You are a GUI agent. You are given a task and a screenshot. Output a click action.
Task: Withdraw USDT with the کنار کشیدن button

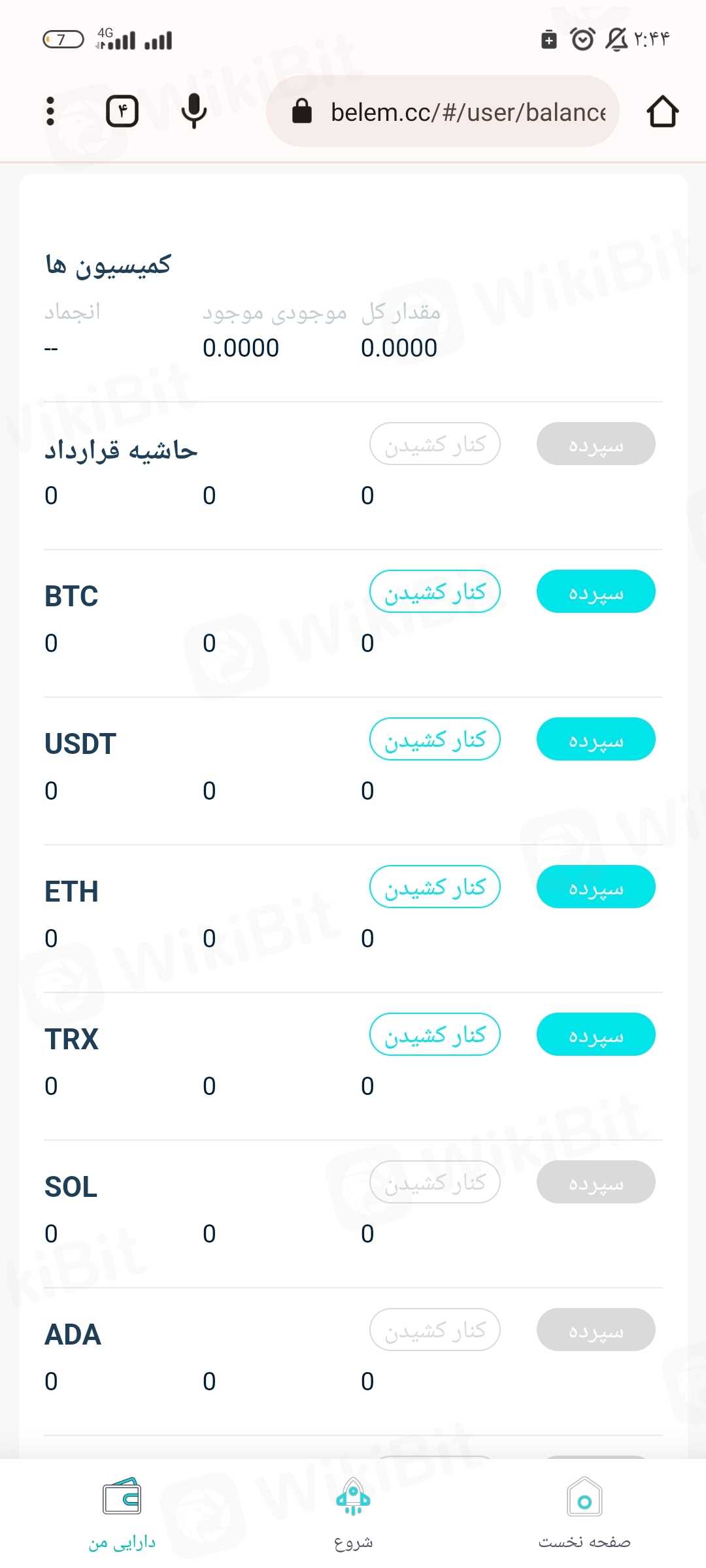pyautogui.click(x=435, y=740)
